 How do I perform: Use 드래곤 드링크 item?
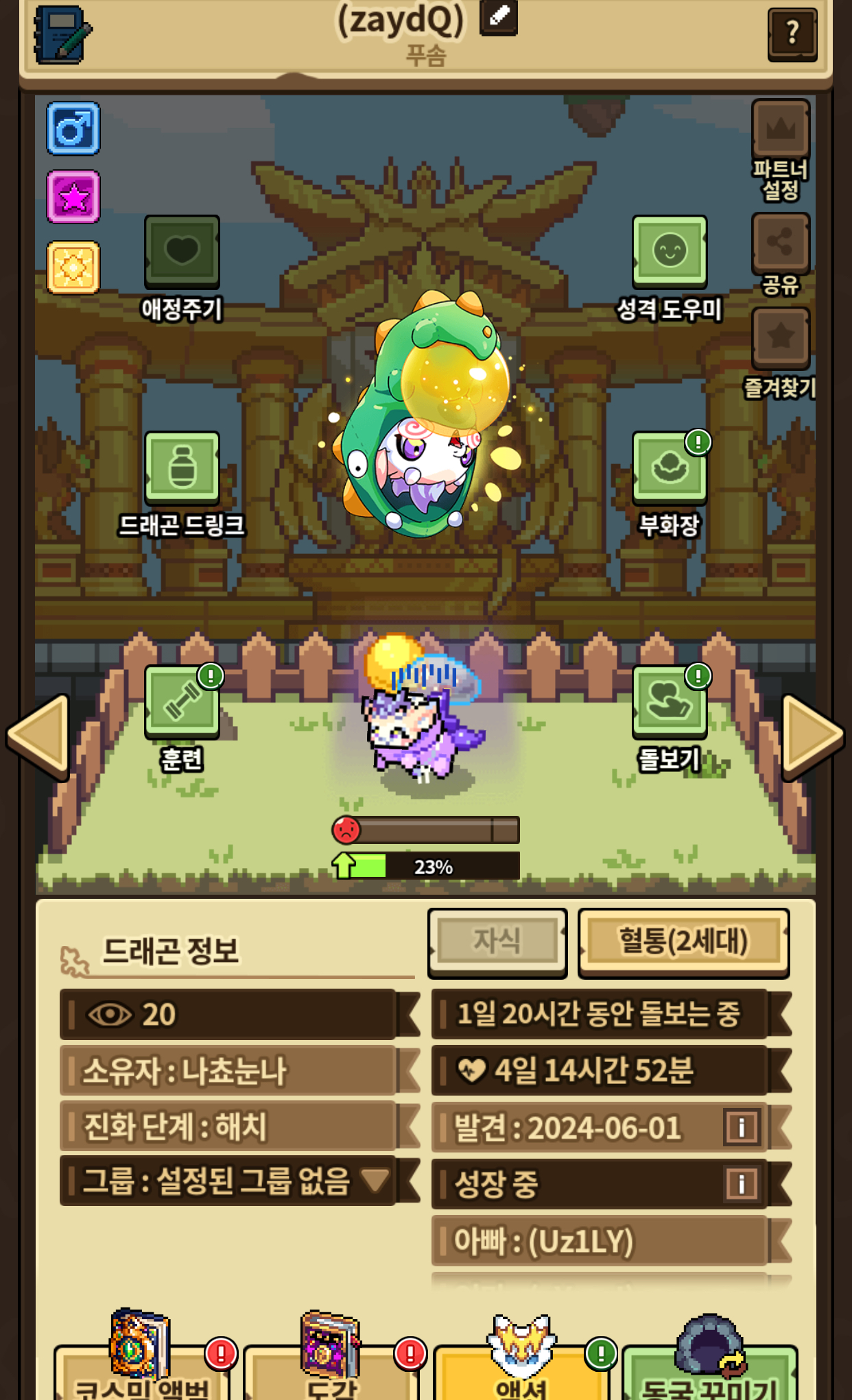[x=182, y=468]
